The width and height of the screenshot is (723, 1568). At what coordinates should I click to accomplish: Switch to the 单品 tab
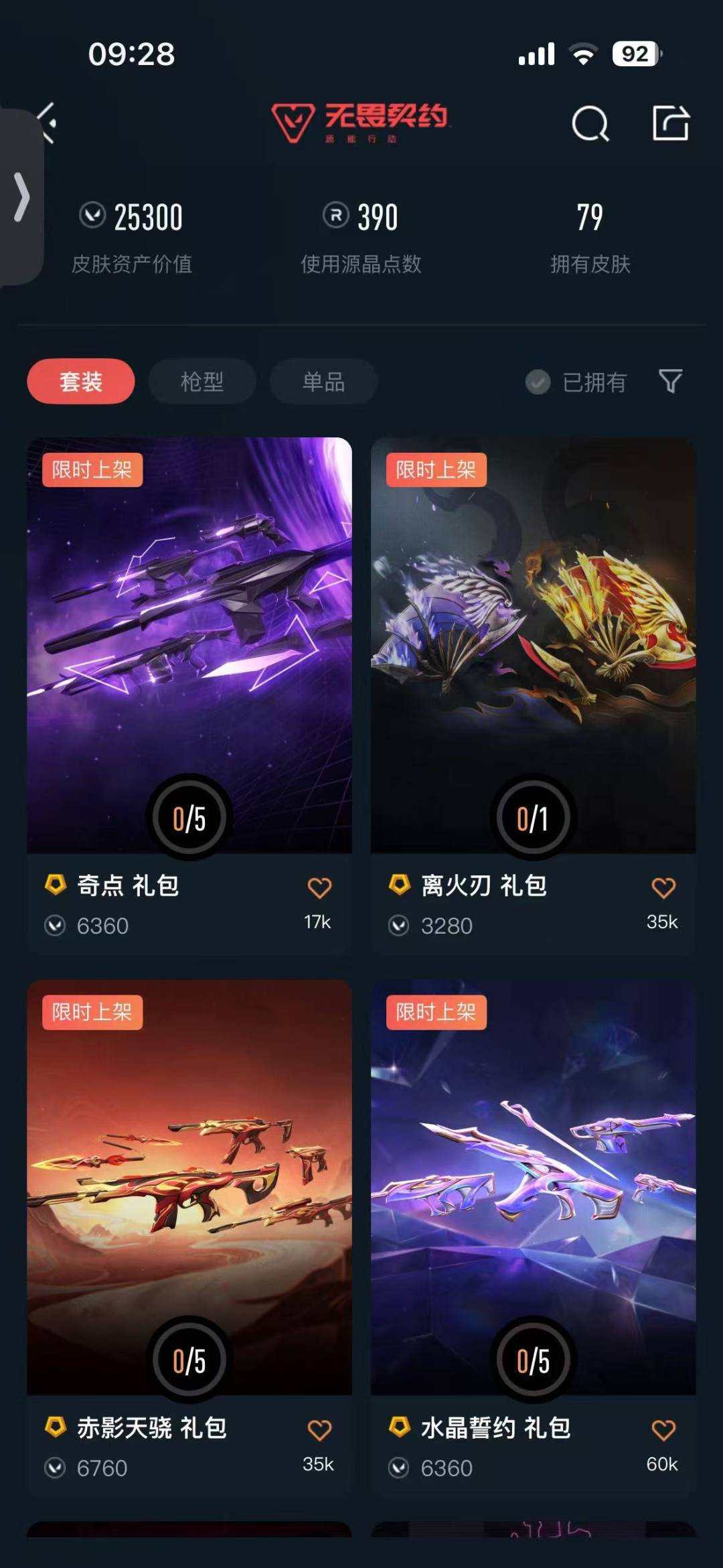click(323, 381)
